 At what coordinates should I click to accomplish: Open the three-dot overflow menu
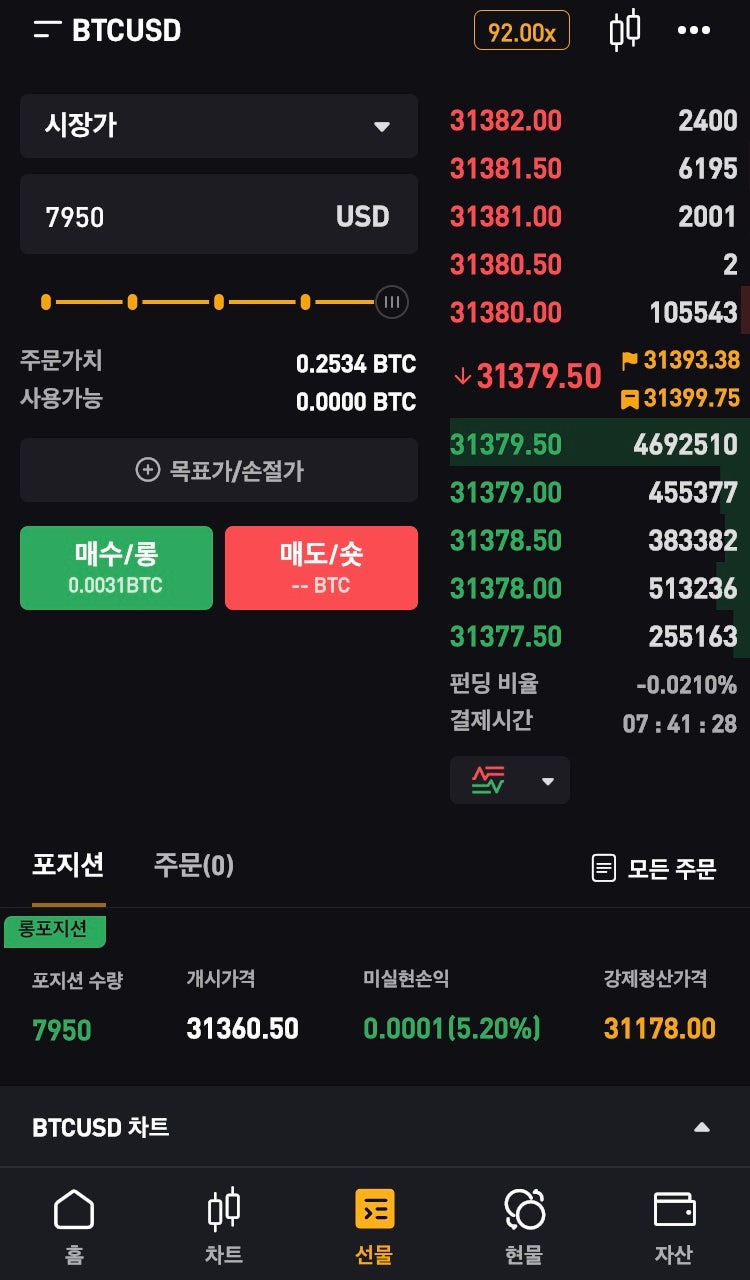click(694, 31)
